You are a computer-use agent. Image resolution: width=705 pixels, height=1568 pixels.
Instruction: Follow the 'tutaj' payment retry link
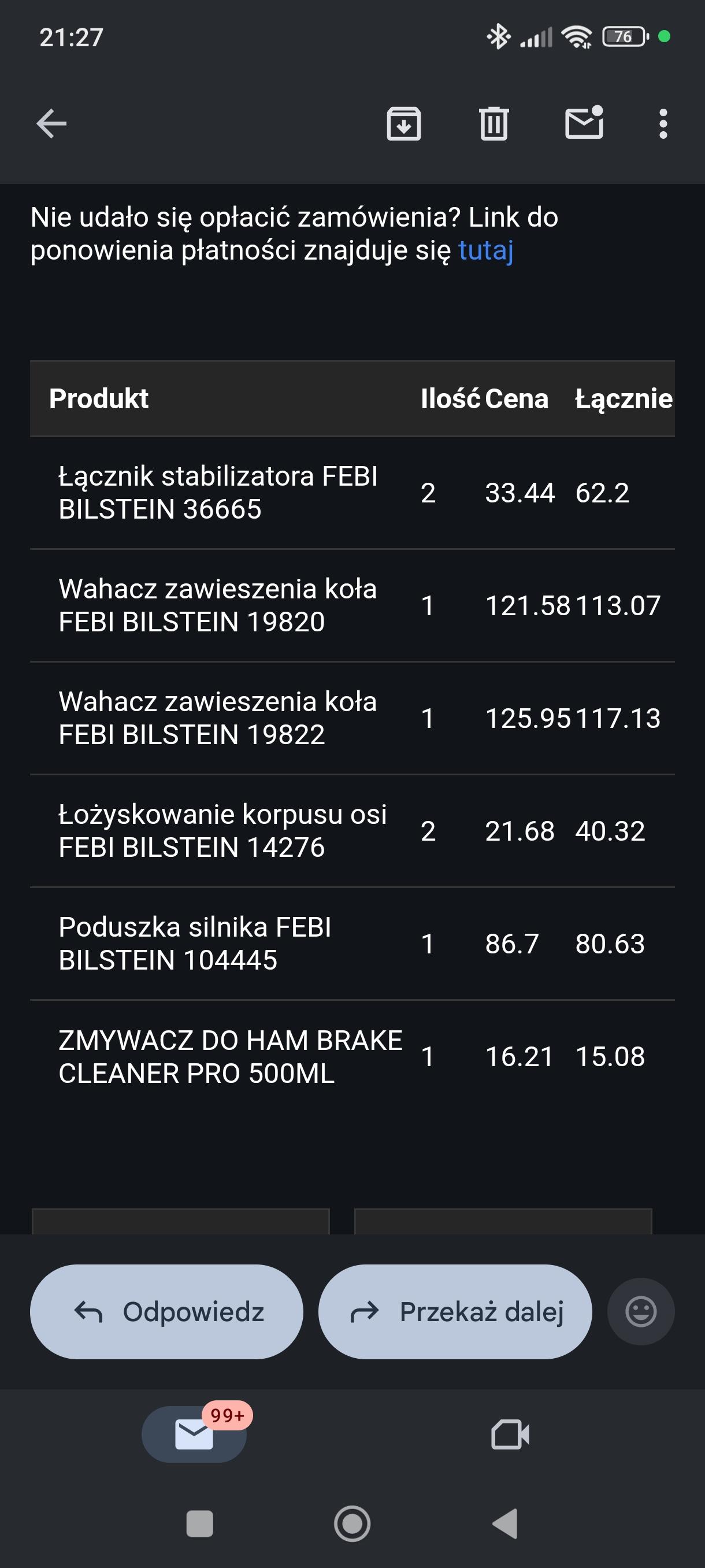click(x=486, y=251)
